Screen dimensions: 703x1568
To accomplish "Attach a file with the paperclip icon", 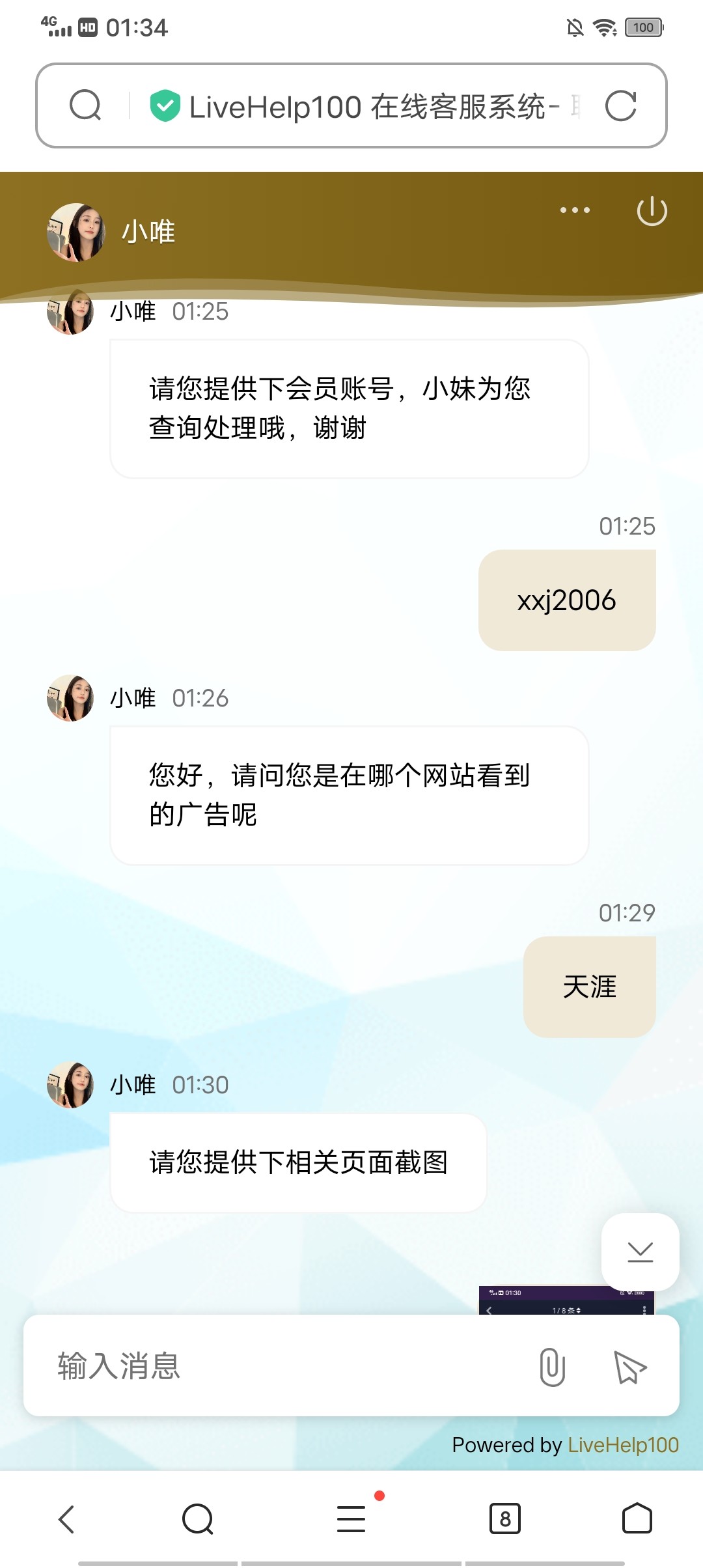I will click(552, 1366).
